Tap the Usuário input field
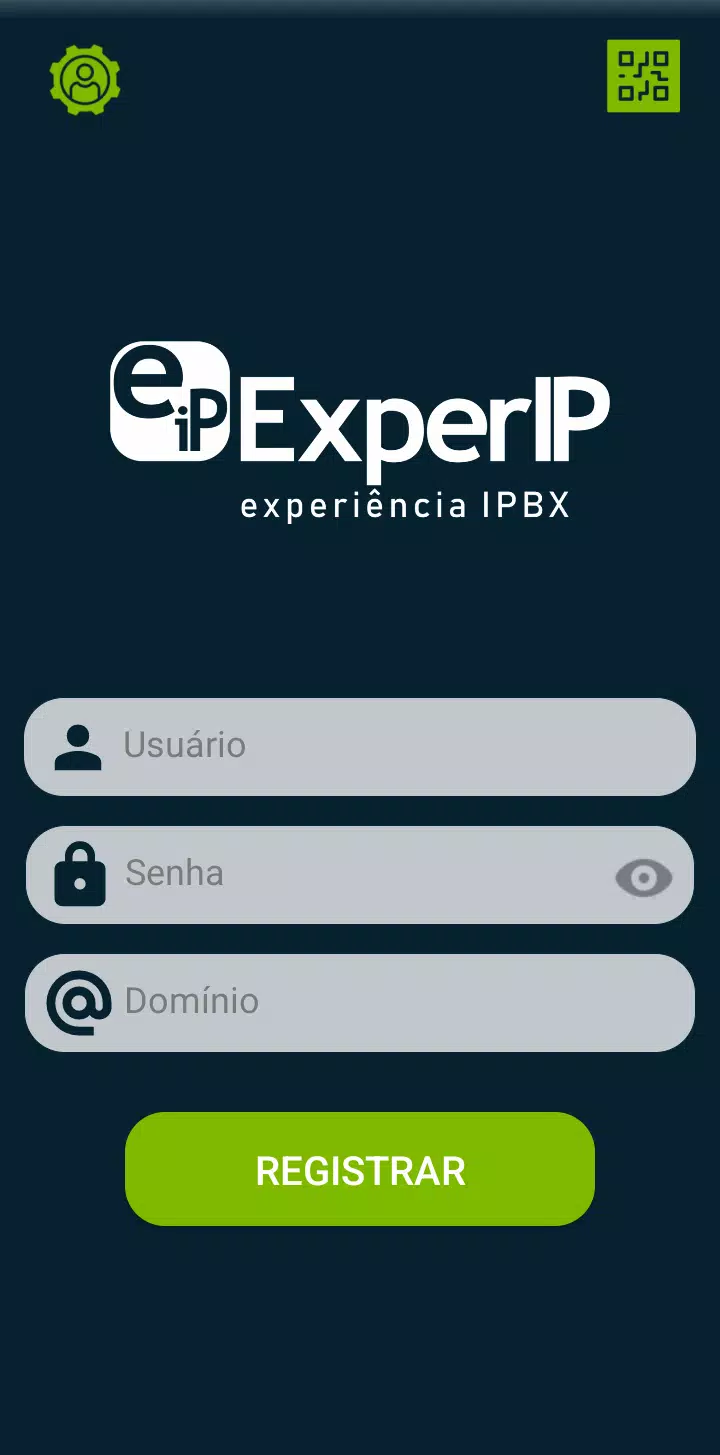This screenshot has height=1455, width=720. tap(360, 747)
